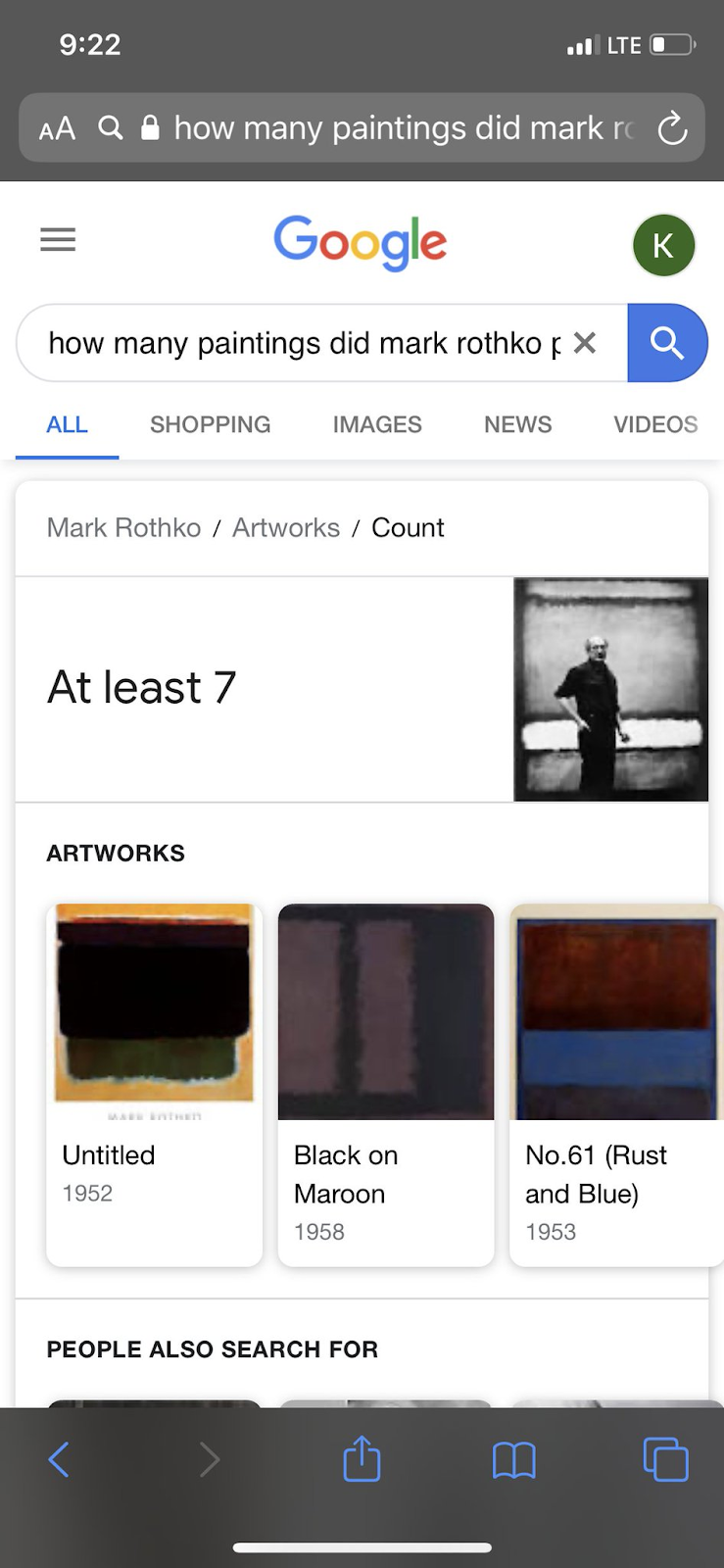Clear the search query text
The image size is (724, 1568).
point(585,343)
